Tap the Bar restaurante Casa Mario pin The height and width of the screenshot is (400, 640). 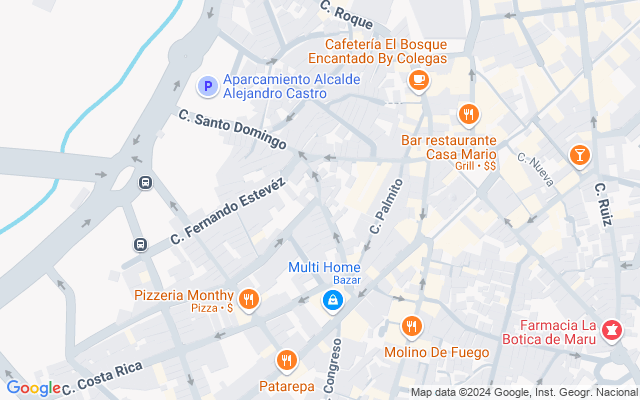[466, 113]
